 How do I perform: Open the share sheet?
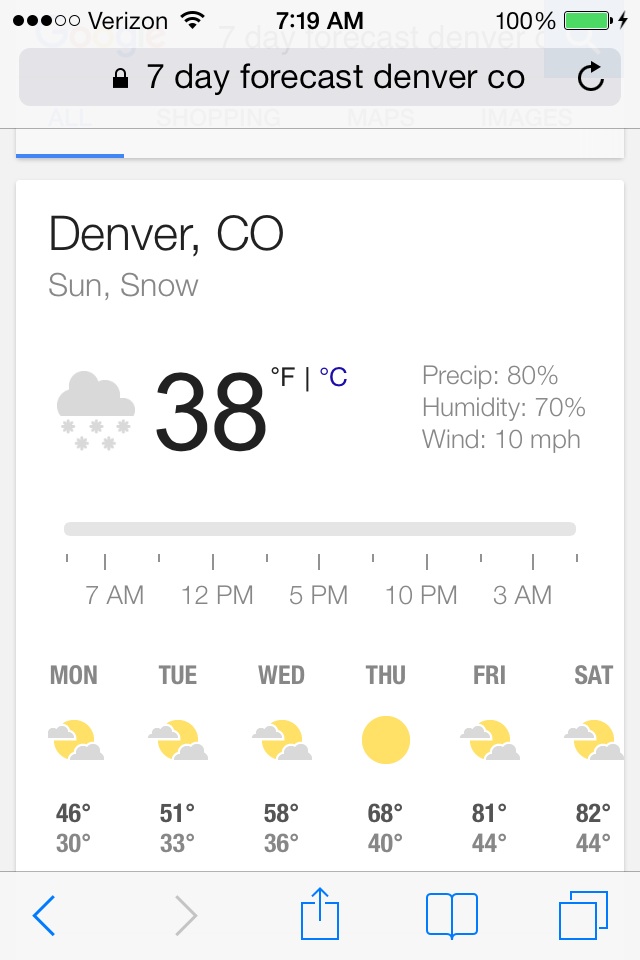[x=321, y=913]
